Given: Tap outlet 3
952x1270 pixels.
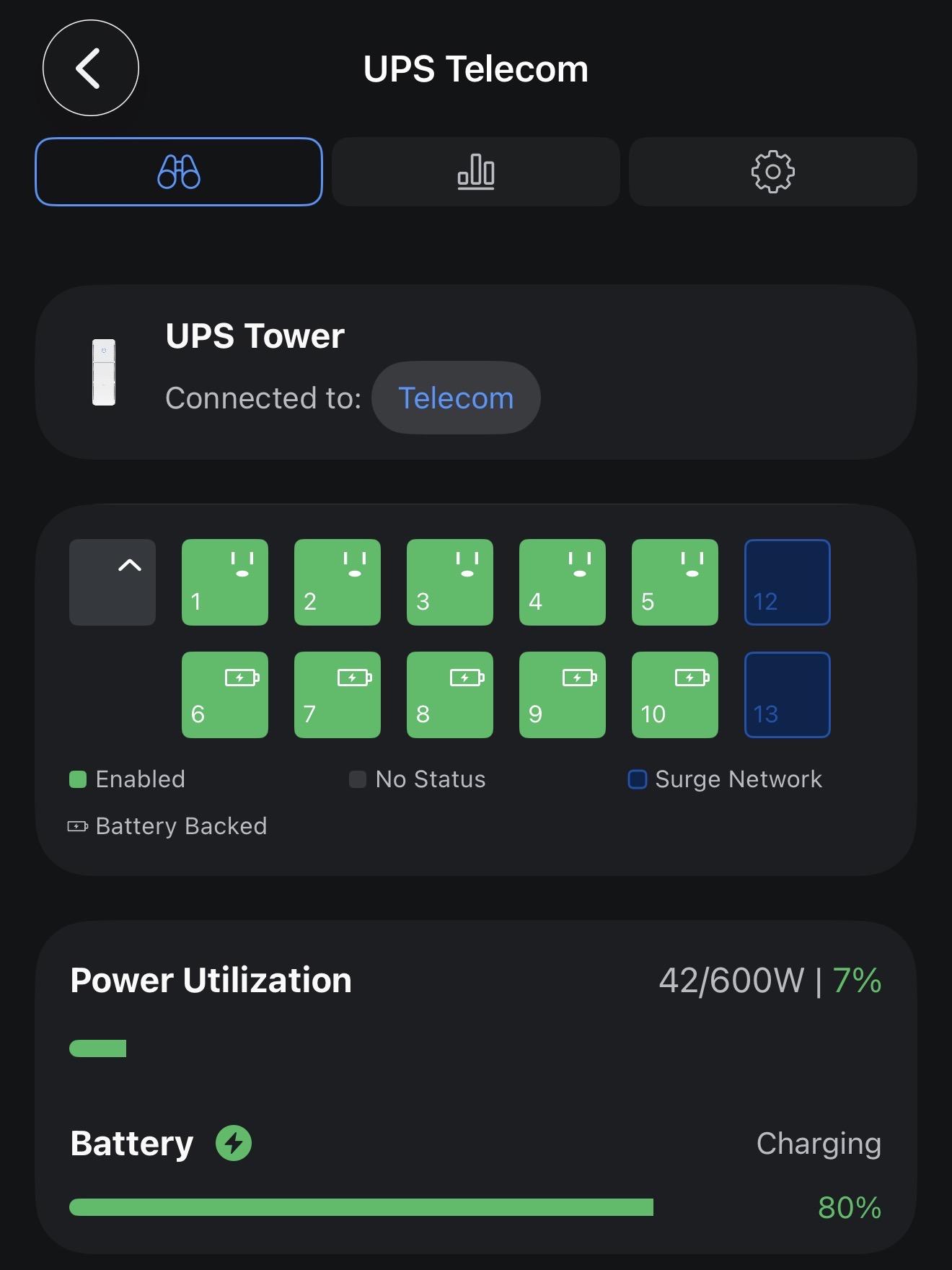Looking at the screenshot, I should (x=450, y=582).
